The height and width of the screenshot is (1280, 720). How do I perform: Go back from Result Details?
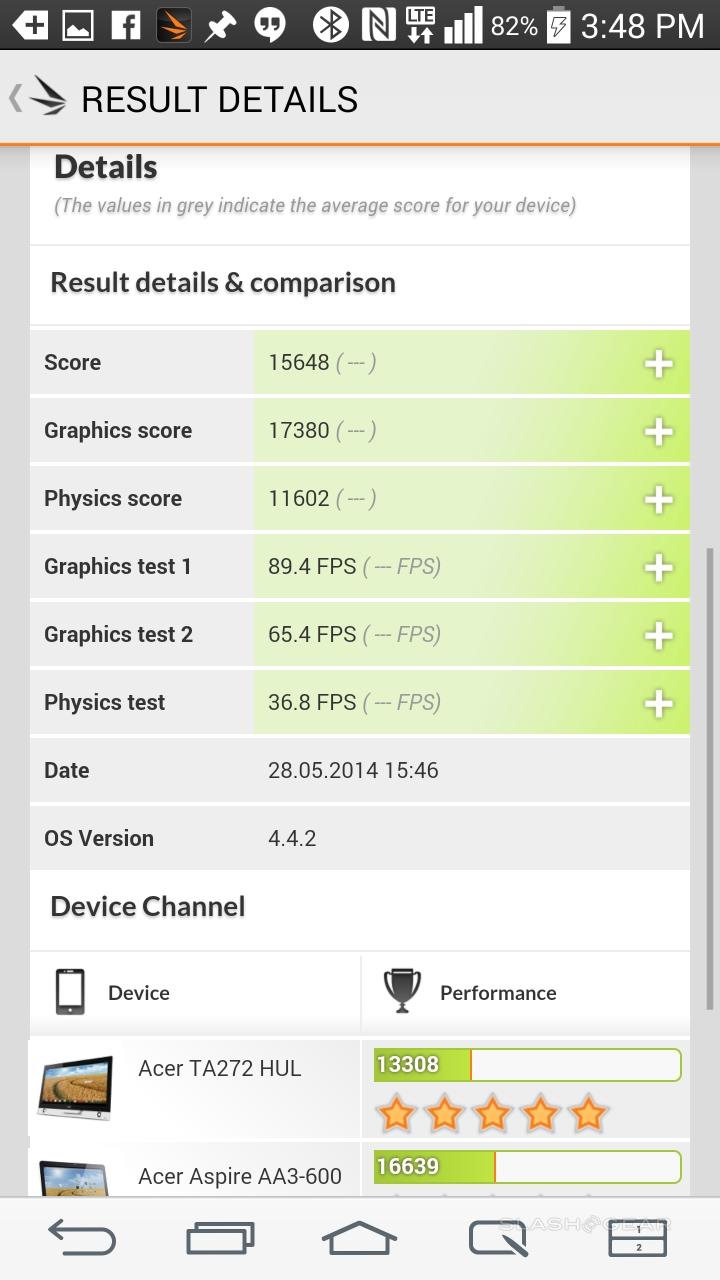pyautogui.click(x=38, y=99)
